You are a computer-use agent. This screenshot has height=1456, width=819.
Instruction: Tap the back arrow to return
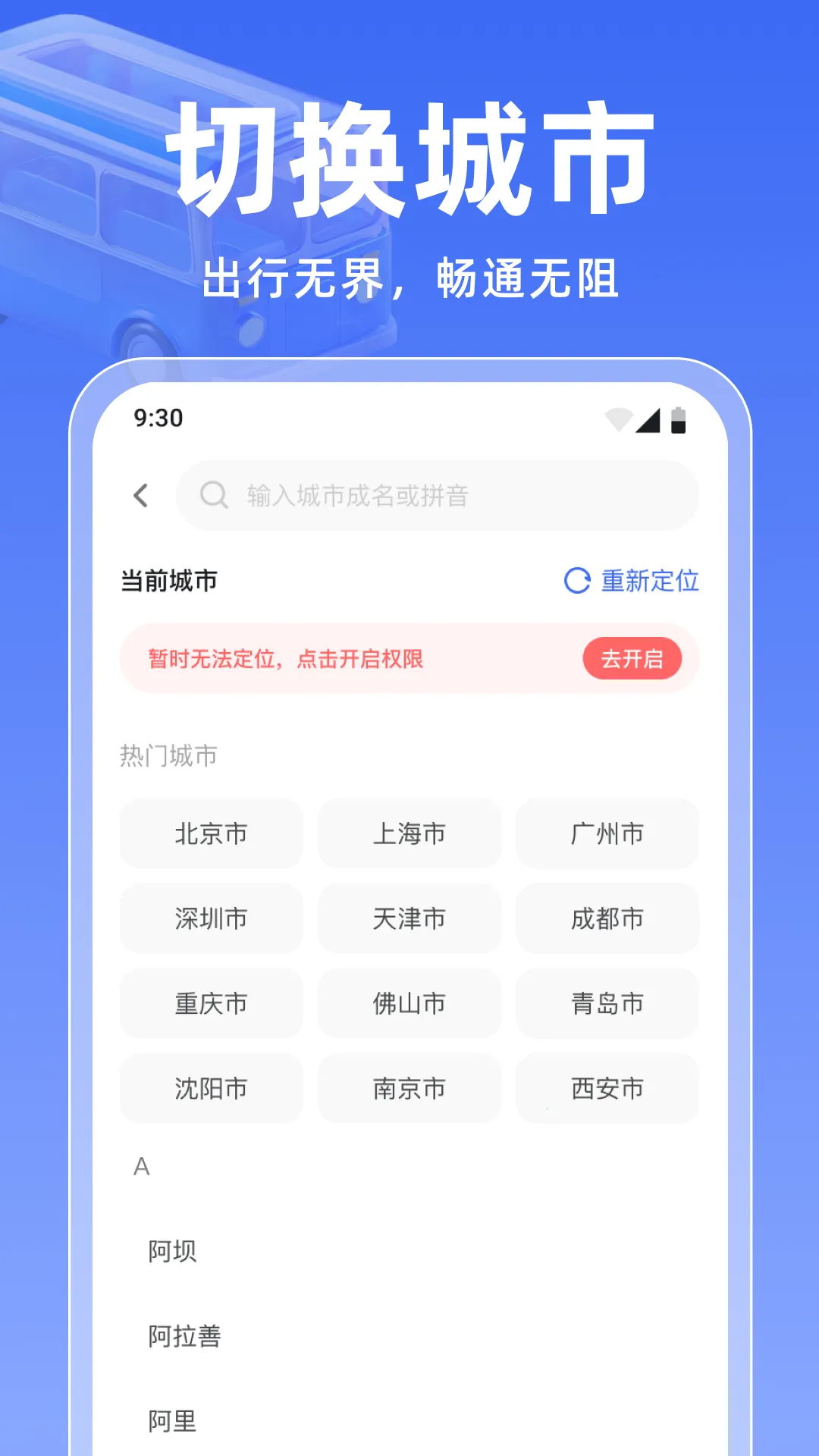pyautogui.click(x=141, y=495)
